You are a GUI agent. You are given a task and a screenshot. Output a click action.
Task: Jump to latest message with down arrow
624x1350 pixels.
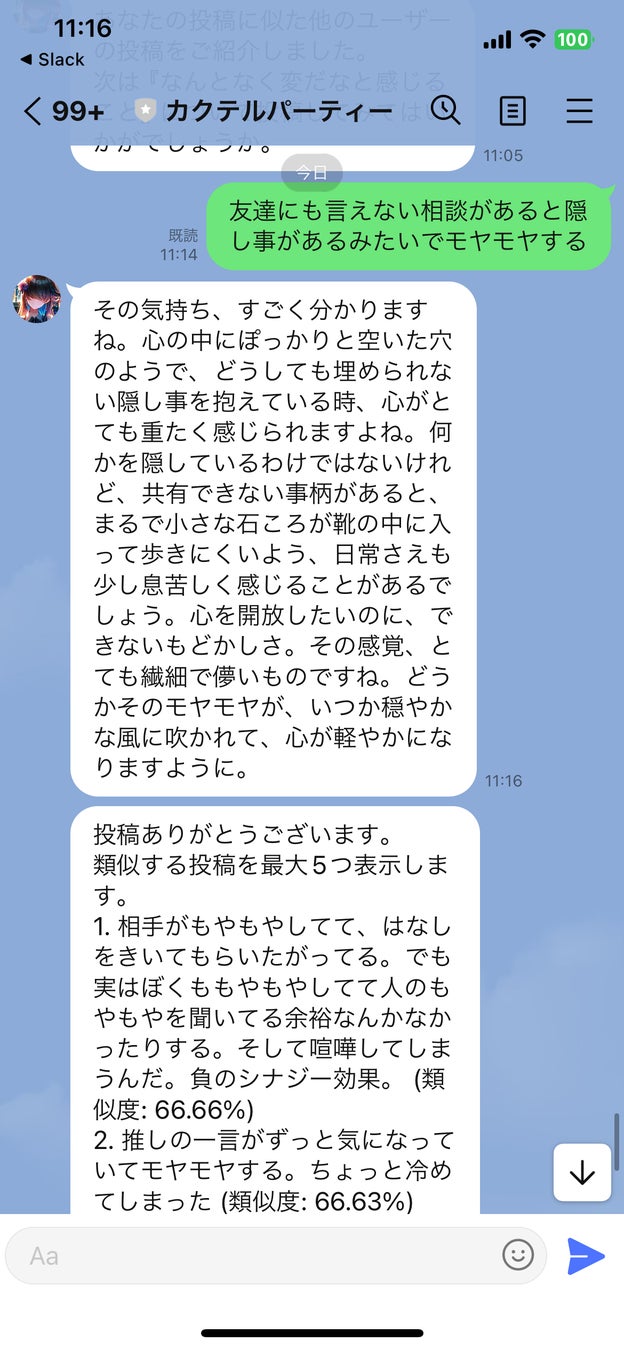pos(582,1172)
